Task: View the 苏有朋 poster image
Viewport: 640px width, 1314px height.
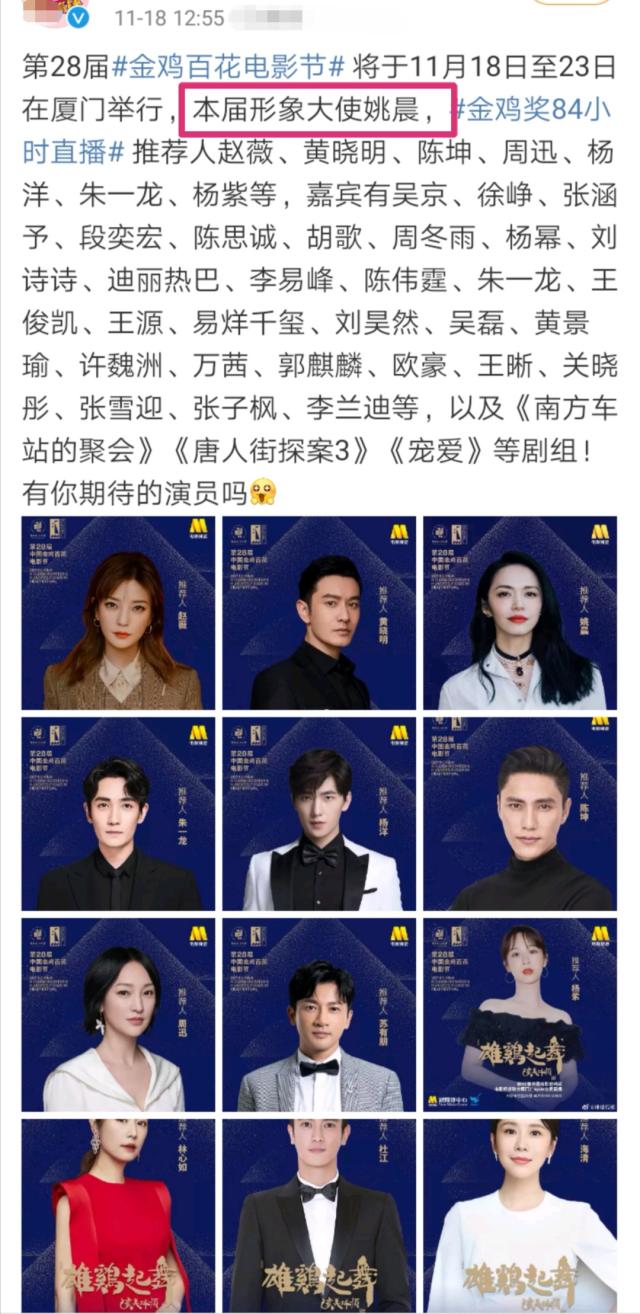Action: (x=318, y=1015)
